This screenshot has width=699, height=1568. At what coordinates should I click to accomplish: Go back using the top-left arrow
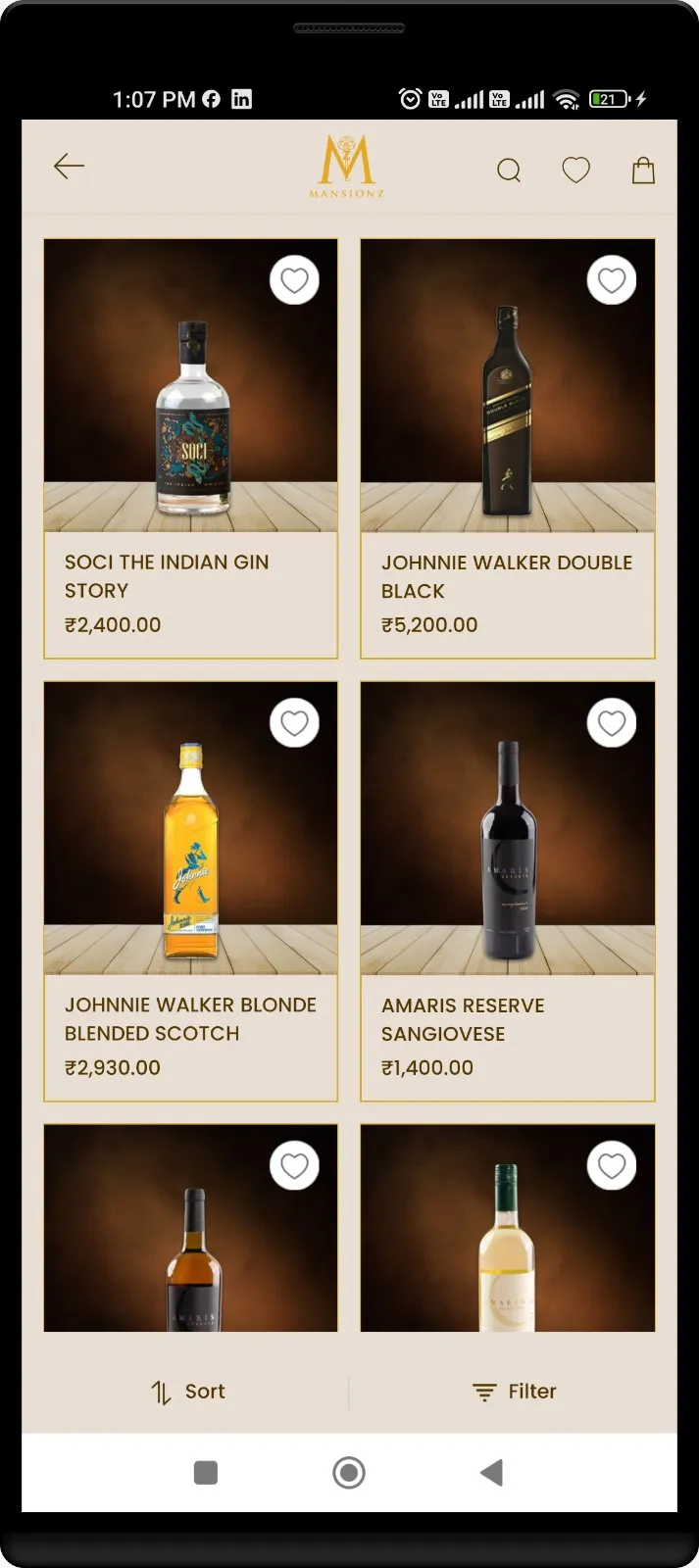[x=69, y=167]
